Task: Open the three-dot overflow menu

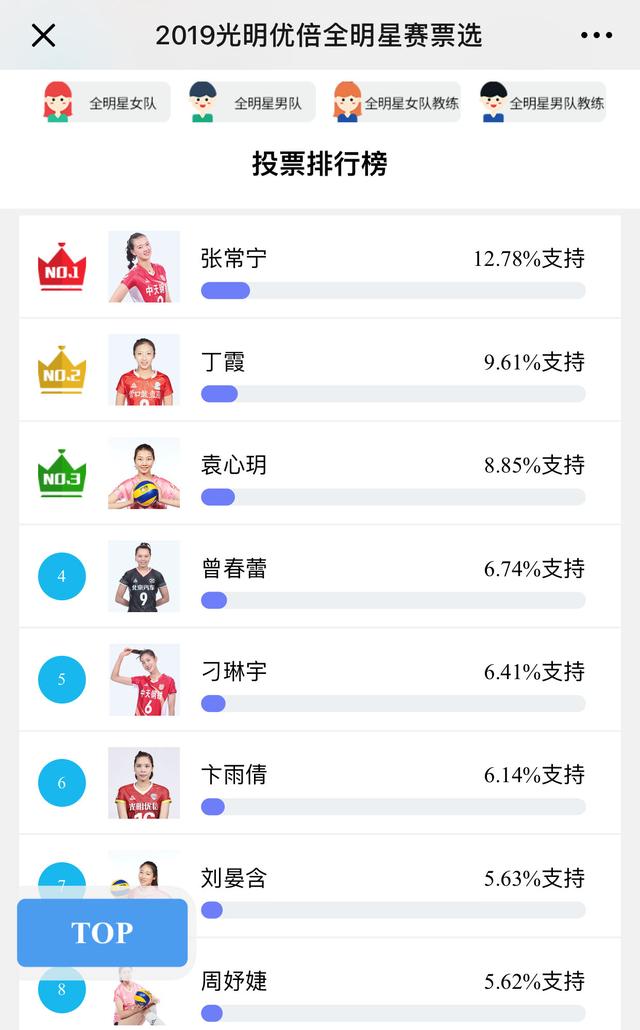Action: (596, 36)
